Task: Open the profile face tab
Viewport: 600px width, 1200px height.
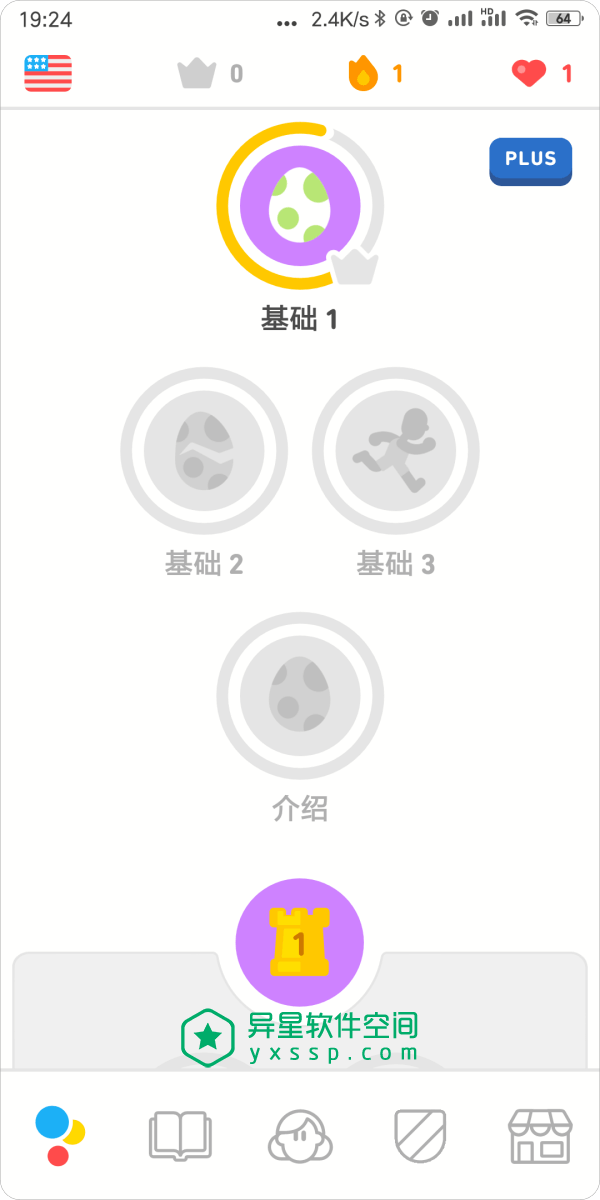Action: point(300,1135)
